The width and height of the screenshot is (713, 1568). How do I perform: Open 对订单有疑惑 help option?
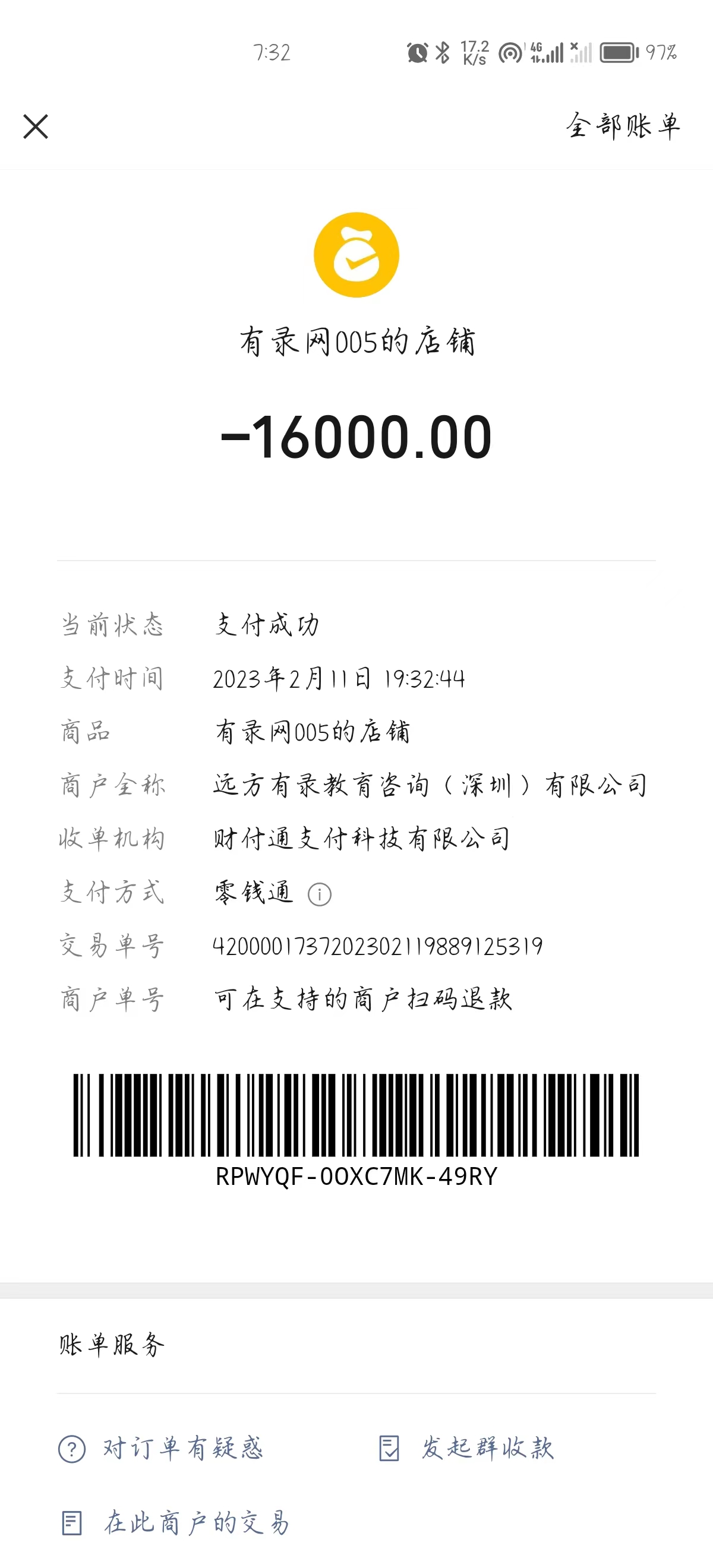[x=162, y=1449]
